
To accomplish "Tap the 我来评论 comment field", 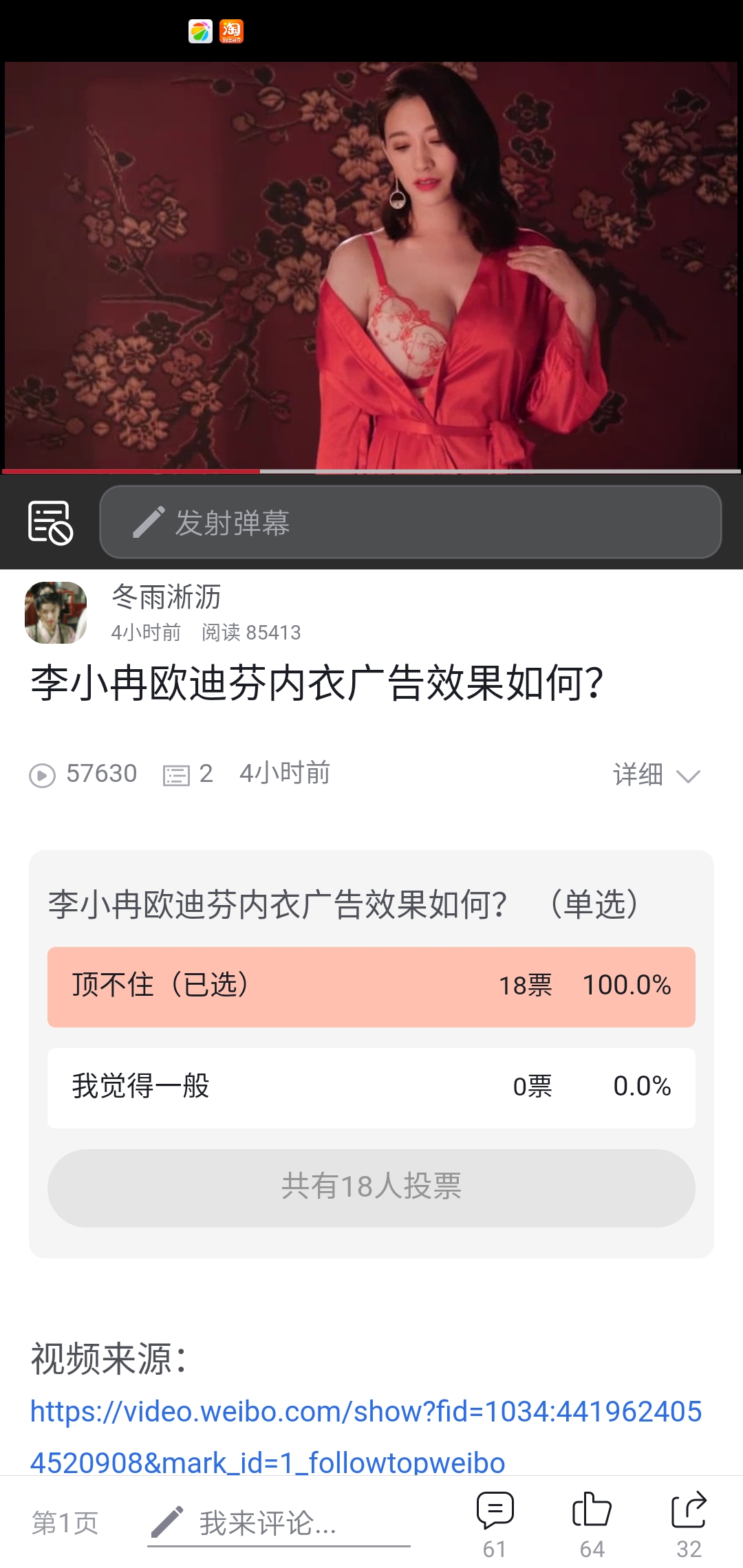I will [279, 1523].
